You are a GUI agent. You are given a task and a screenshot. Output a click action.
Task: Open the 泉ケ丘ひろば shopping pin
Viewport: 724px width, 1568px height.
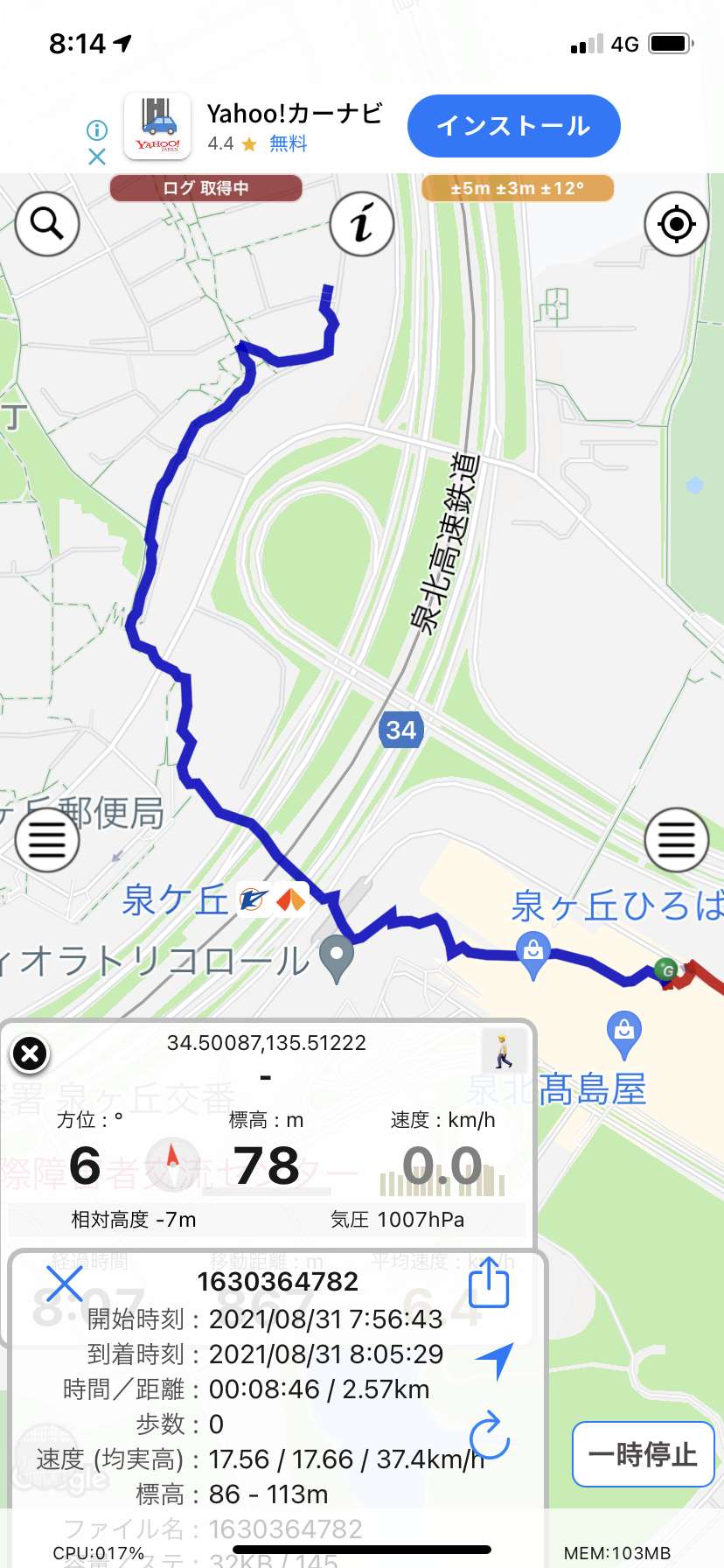pos(533,955)
